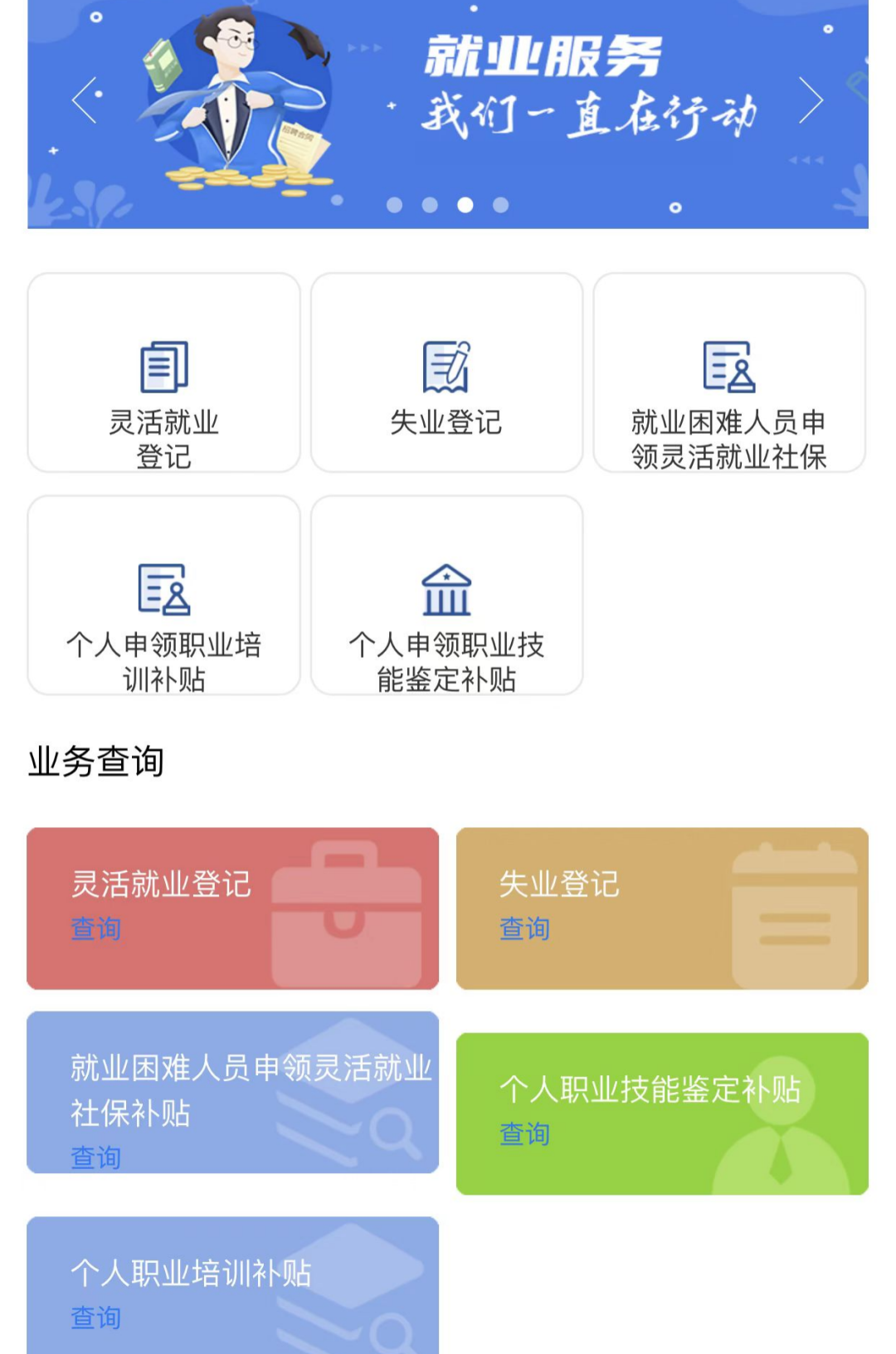Select the 失业登记 service card
The height and width of the screenshot is (1354, 896).
pyautogui.click(x=446, y=373)
